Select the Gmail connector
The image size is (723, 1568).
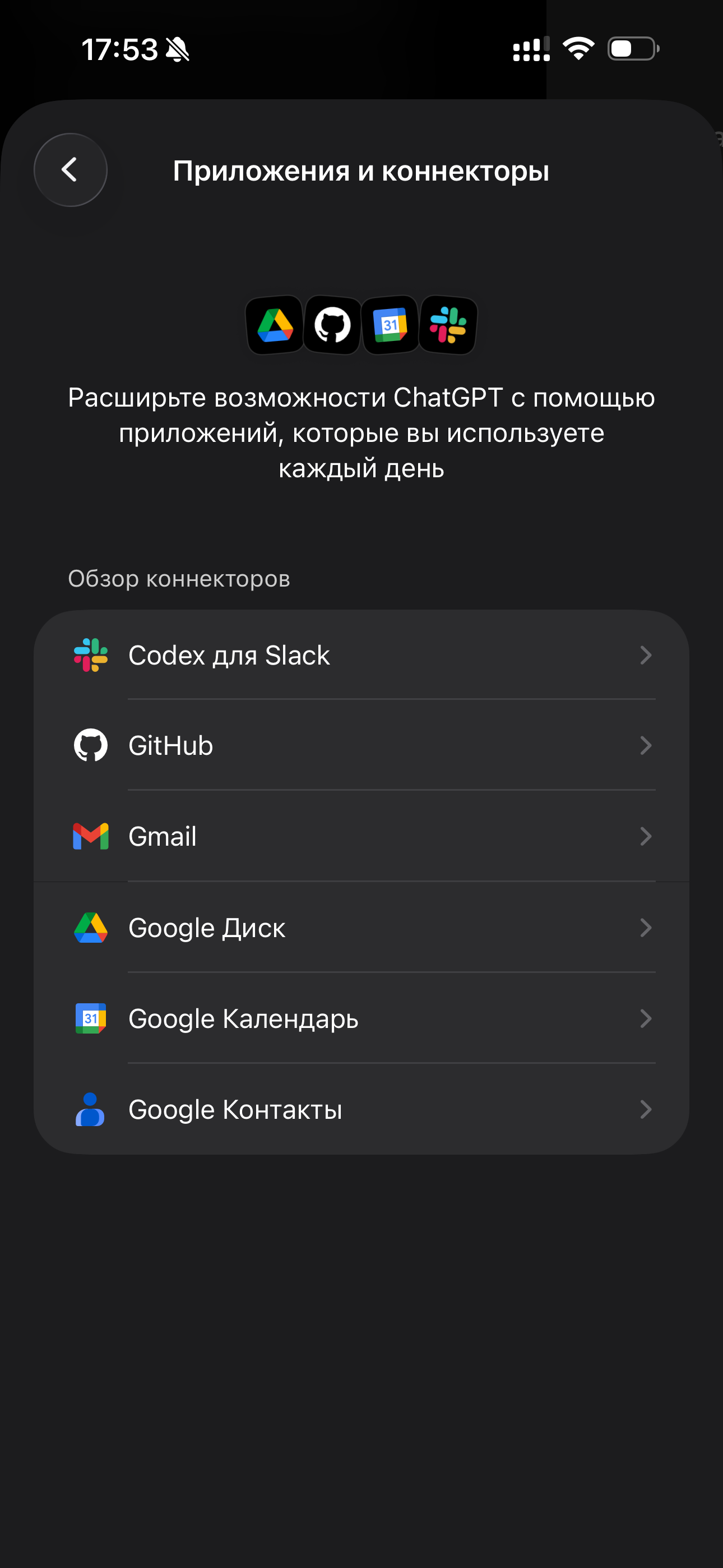coord(361,836)
